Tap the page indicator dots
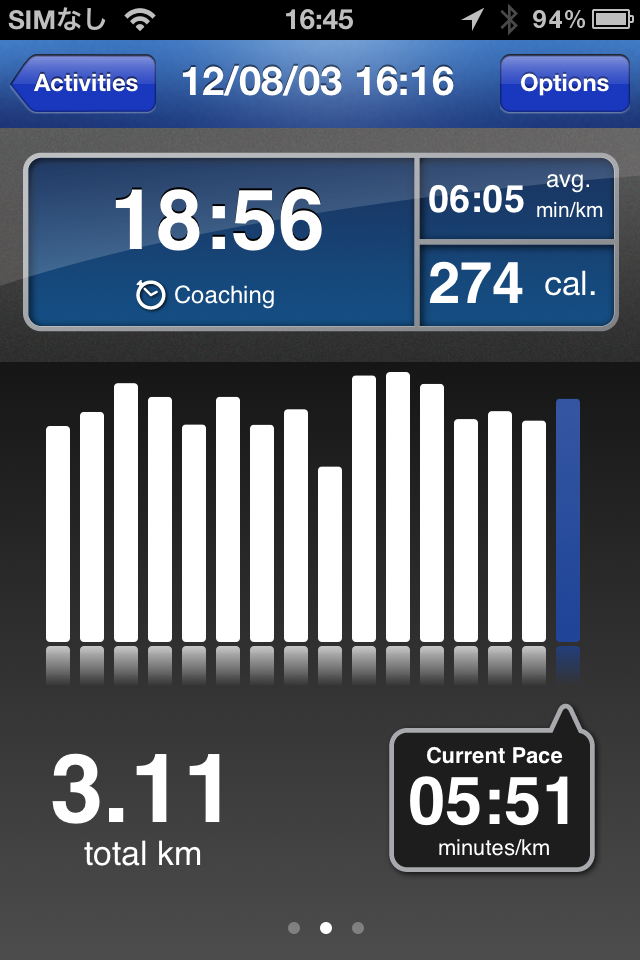 click(325, 928)
